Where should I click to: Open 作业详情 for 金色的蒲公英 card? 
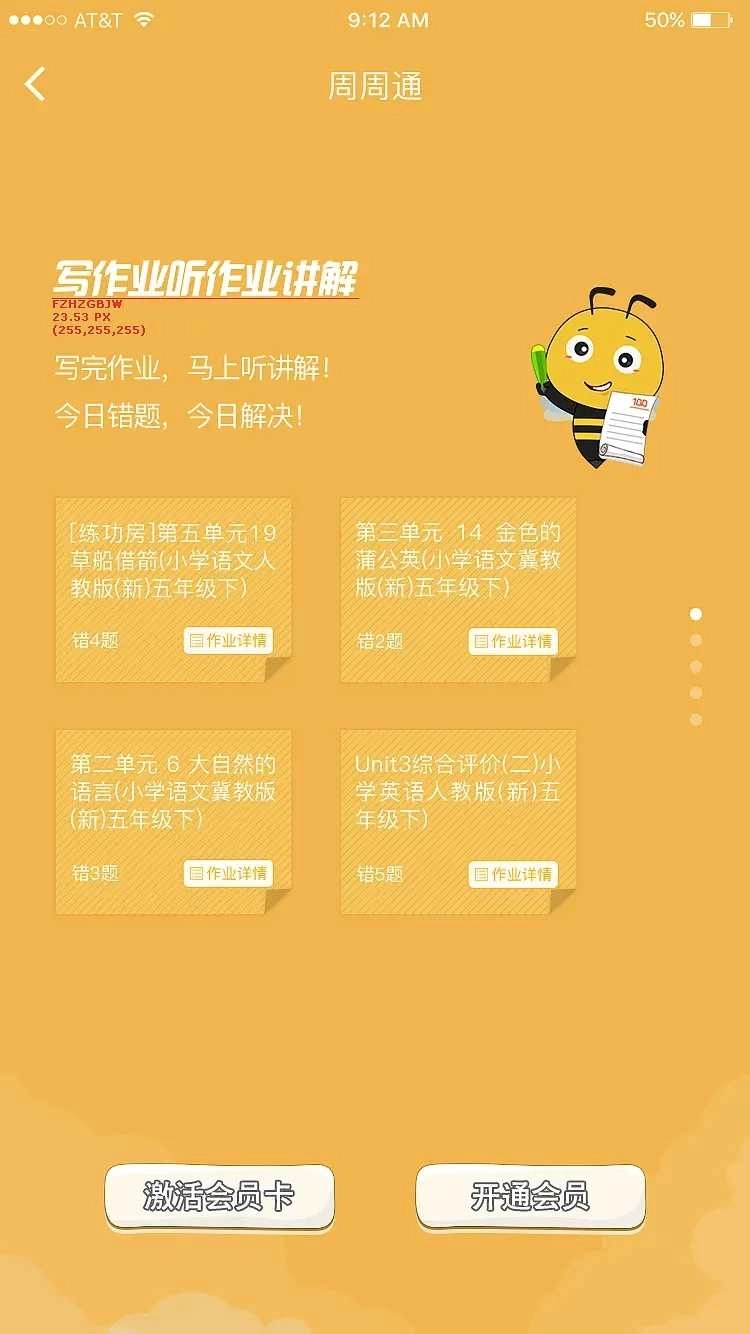click(513, 641)
